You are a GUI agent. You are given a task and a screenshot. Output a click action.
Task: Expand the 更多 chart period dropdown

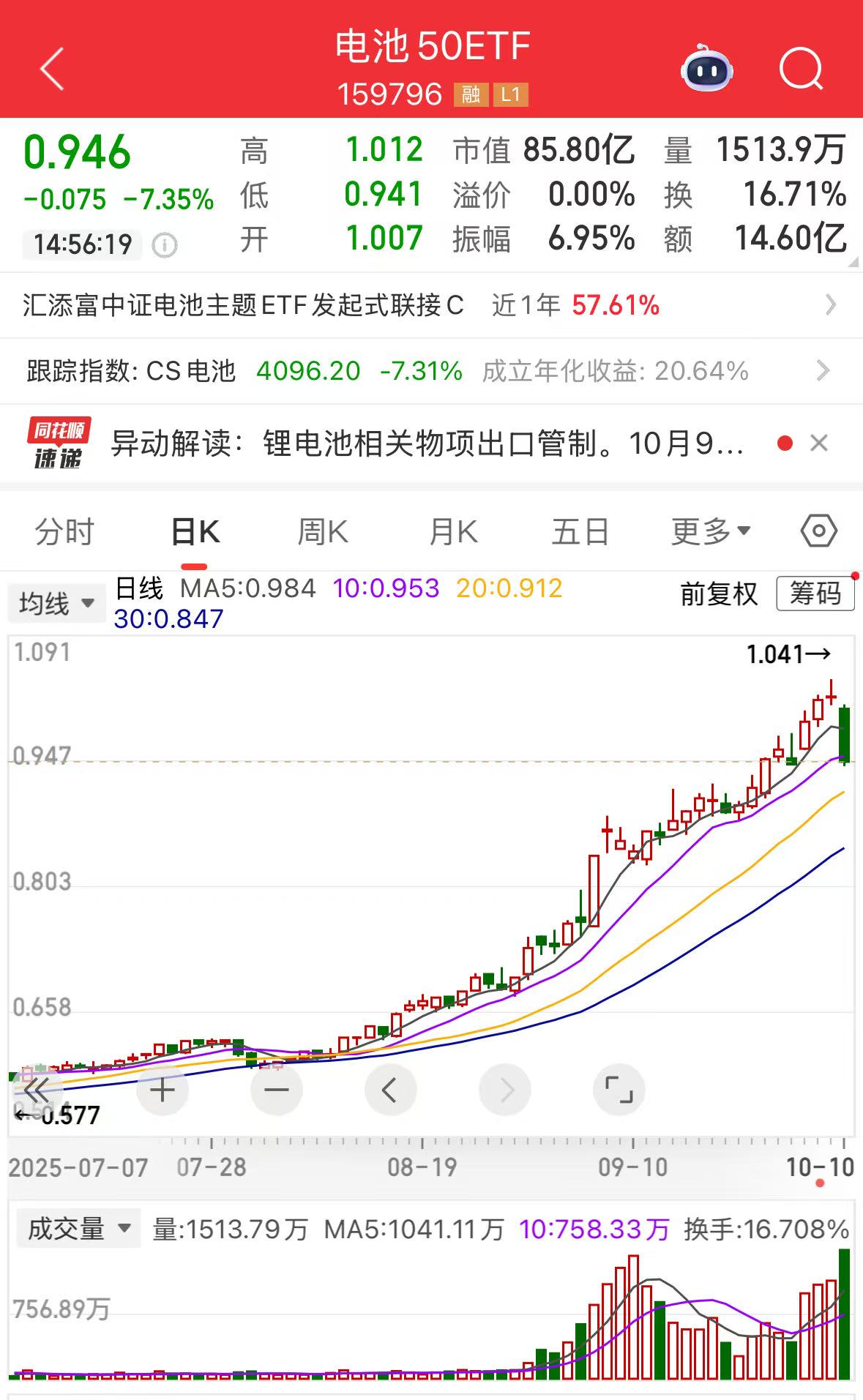711,532
